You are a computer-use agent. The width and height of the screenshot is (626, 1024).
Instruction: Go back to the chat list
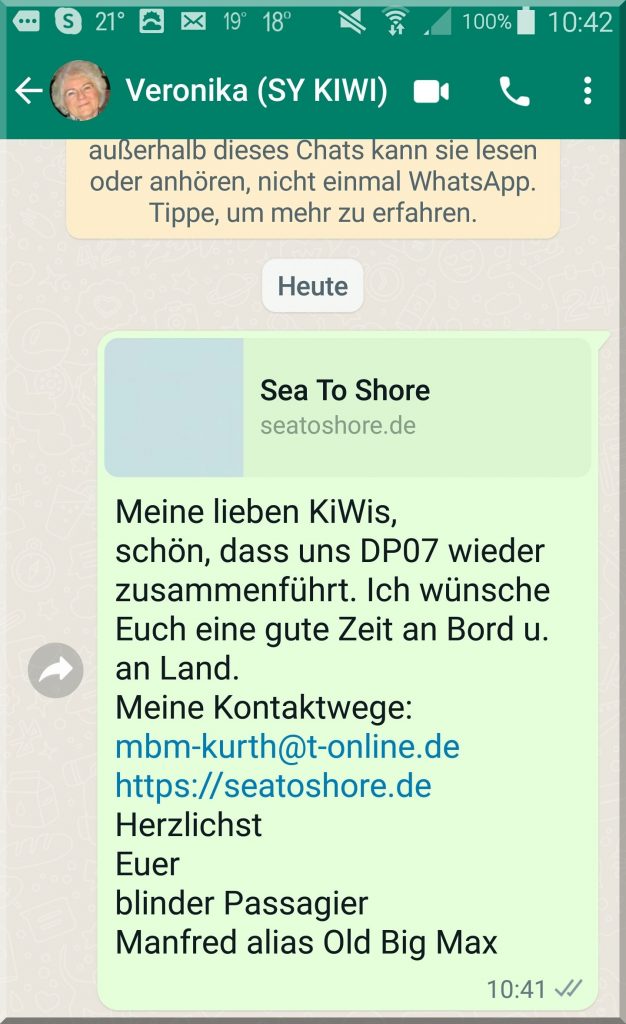(x=28, y=92)
